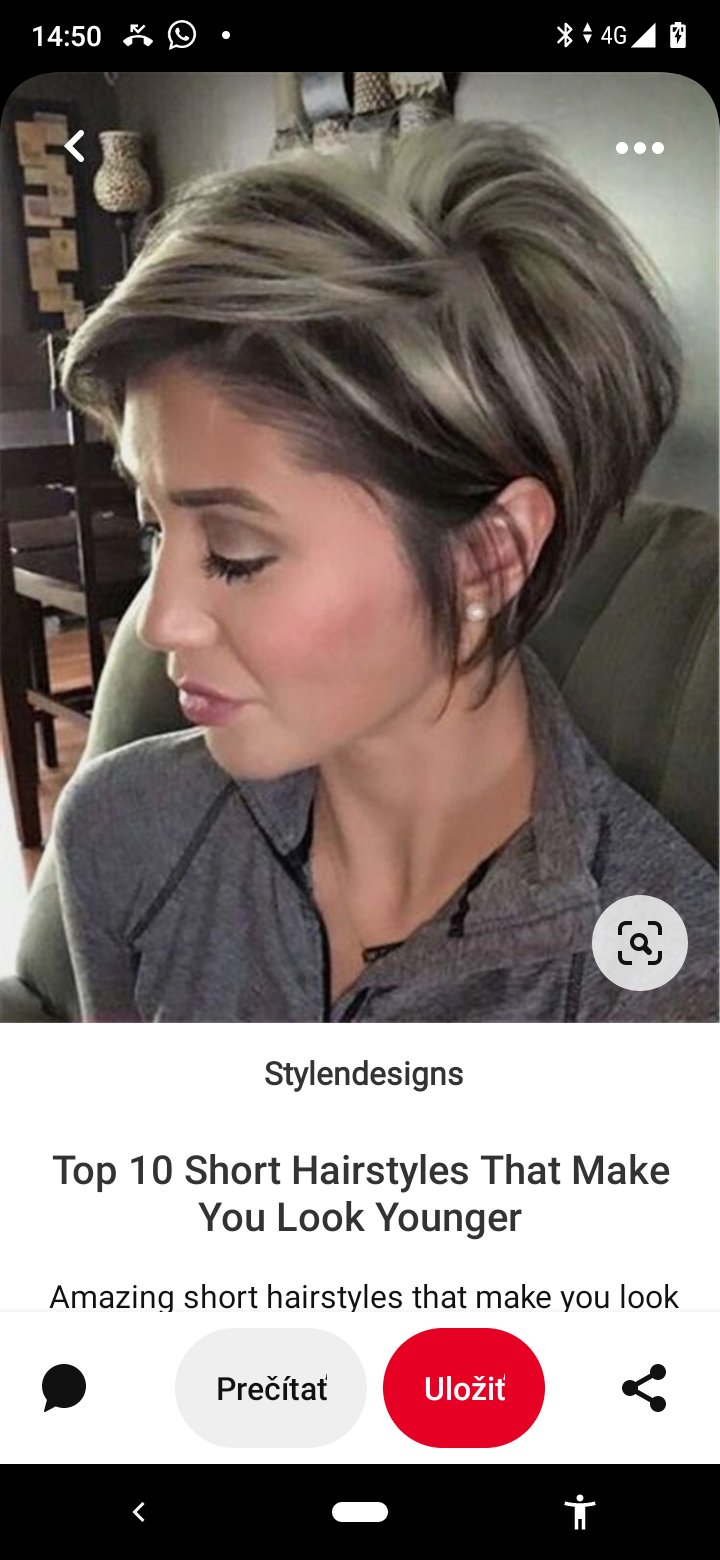Go to the home screen via the pill
This screenshot has width=720, height=1560.
tap(360, 1512)
